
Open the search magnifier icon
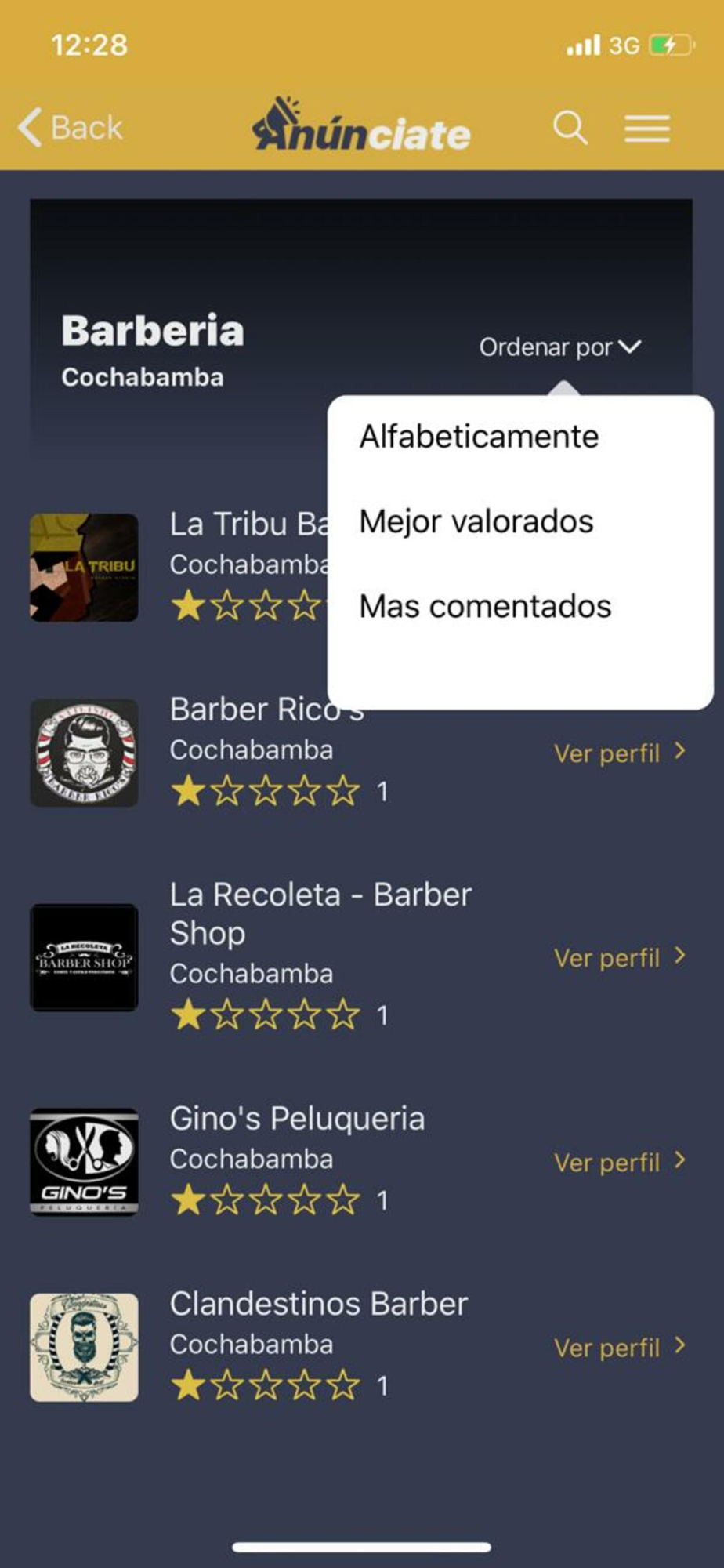(570, 127)
